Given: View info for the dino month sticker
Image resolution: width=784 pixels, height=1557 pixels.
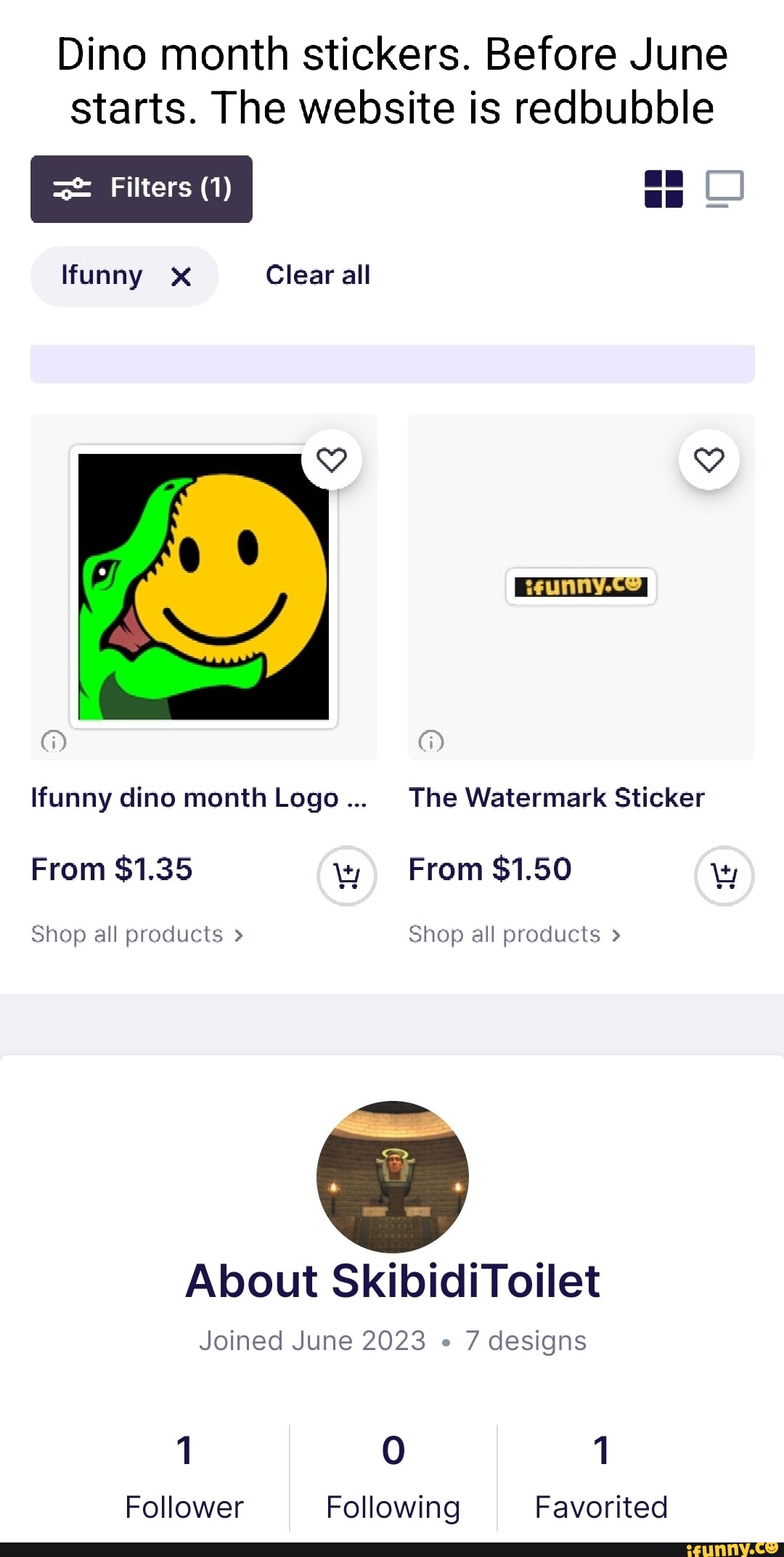Looking at the screenshot, I should point(54,743).
